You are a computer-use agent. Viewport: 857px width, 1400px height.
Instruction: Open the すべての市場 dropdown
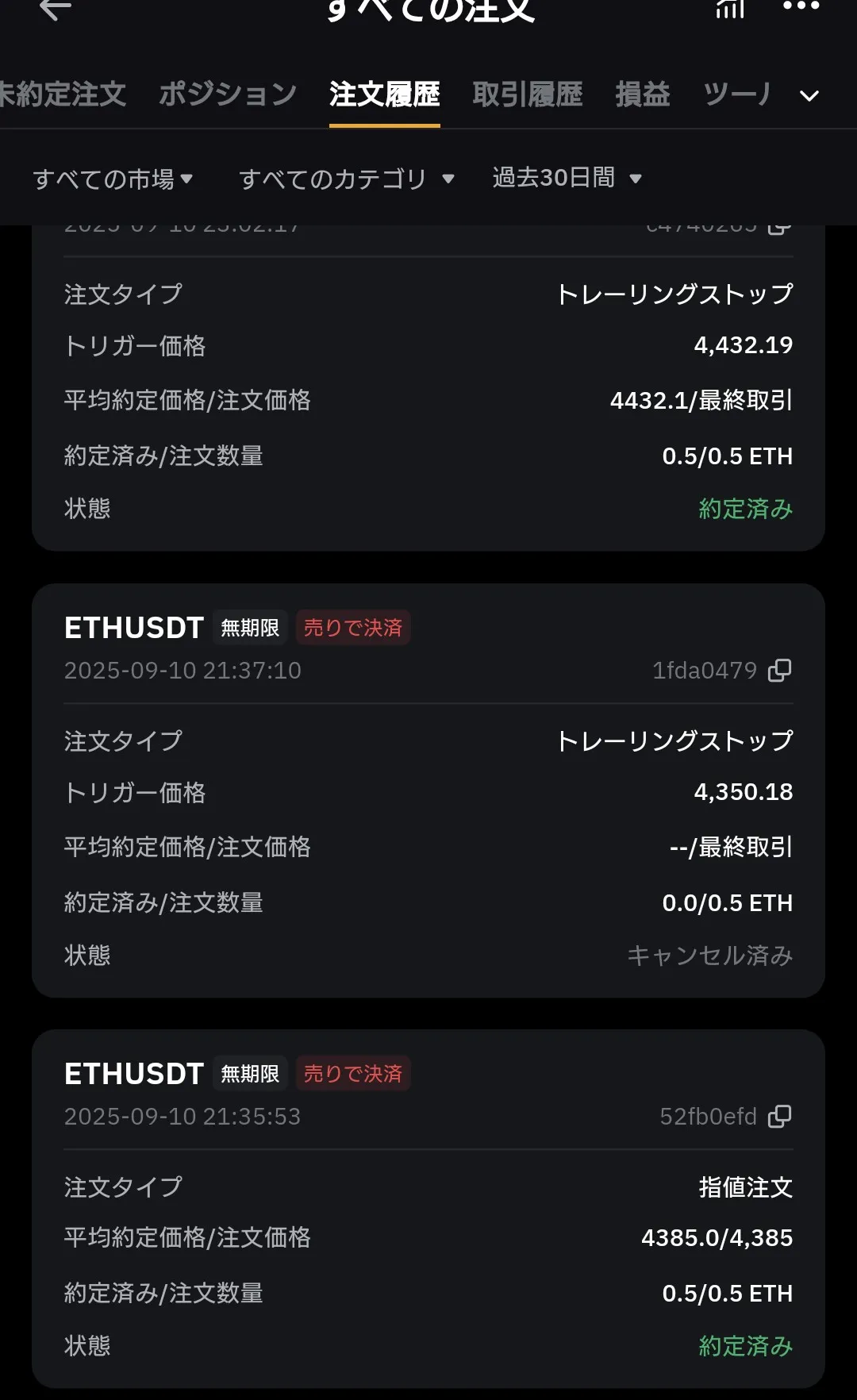[113, 179]
